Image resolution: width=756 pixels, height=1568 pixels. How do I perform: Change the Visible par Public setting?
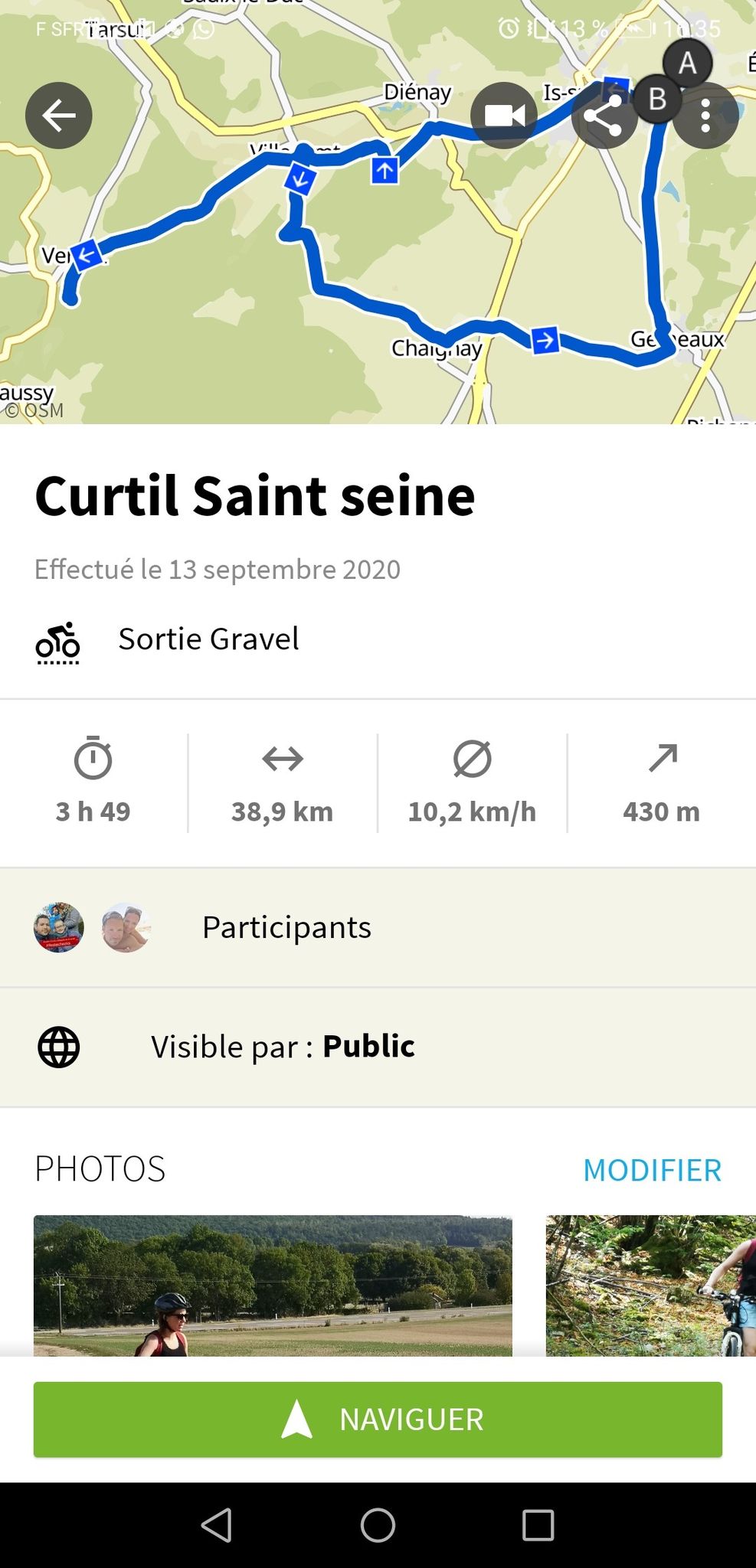click(x=378, y=1047)
